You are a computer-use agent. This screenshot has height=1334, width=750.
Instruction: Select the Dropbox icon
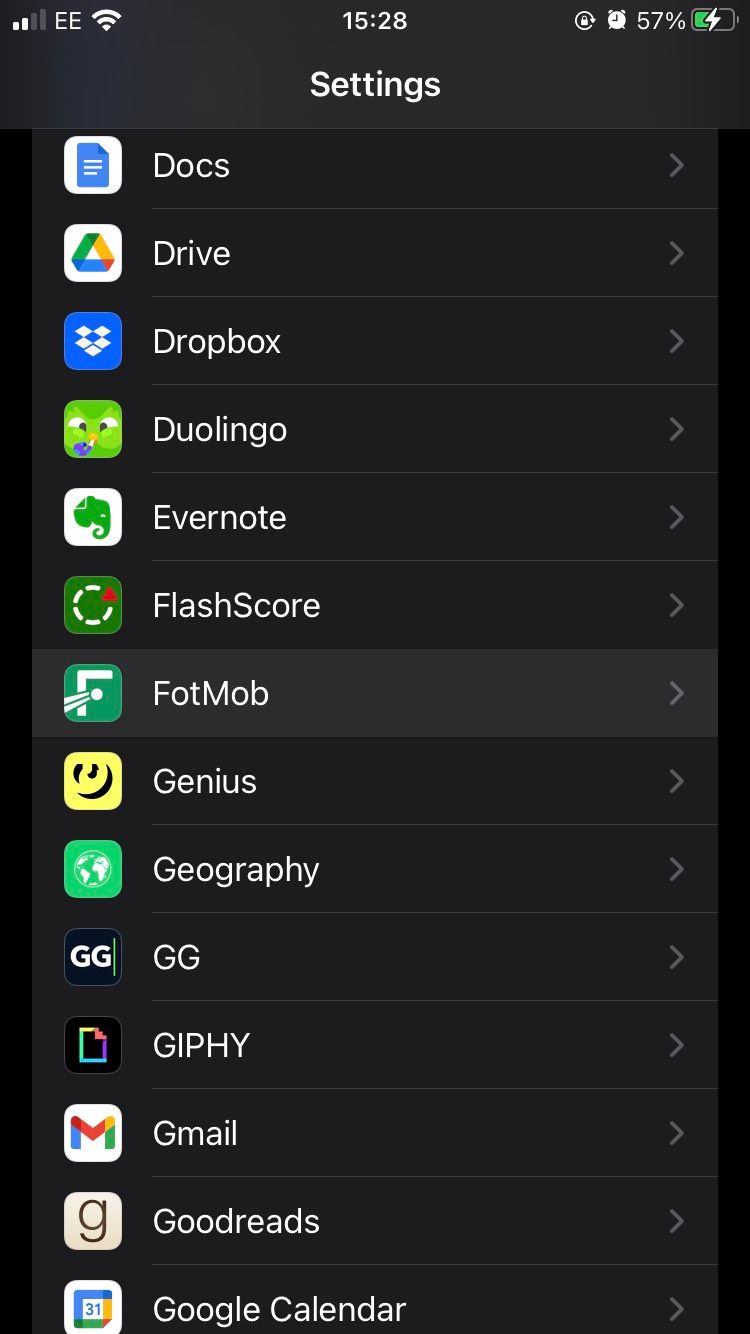(x=92, y=341)
